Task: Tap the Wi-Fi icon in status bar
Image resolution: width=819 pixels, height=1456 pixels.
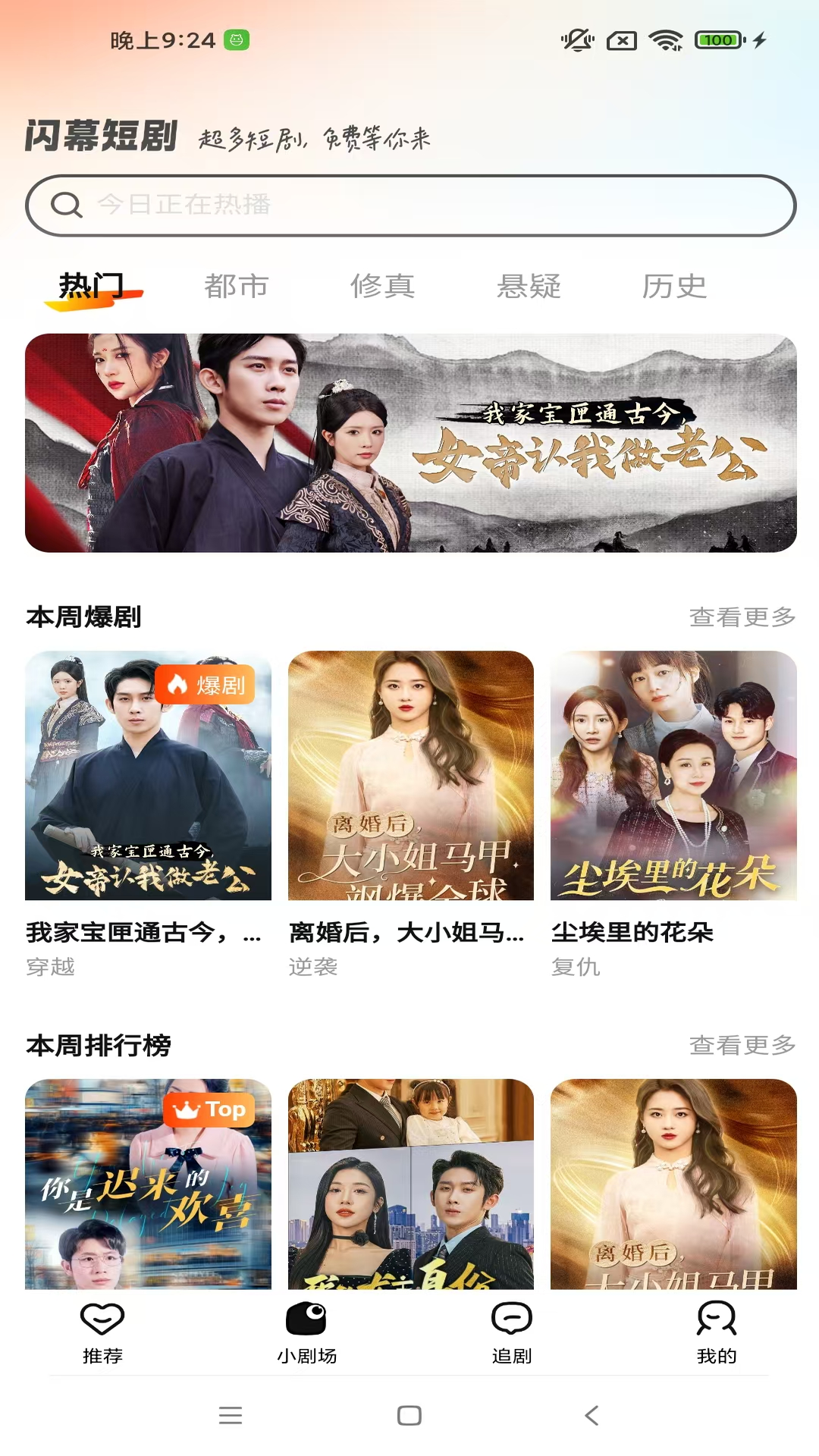Action: pos(667,42)
